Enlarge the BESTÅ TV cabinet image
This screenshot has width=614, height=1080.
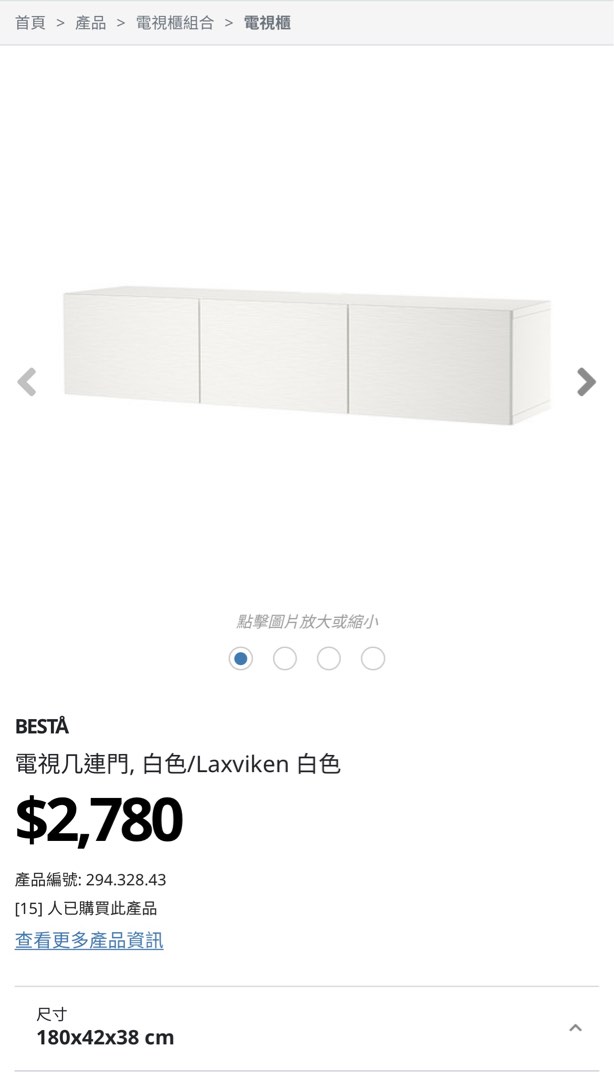point(307,355)
